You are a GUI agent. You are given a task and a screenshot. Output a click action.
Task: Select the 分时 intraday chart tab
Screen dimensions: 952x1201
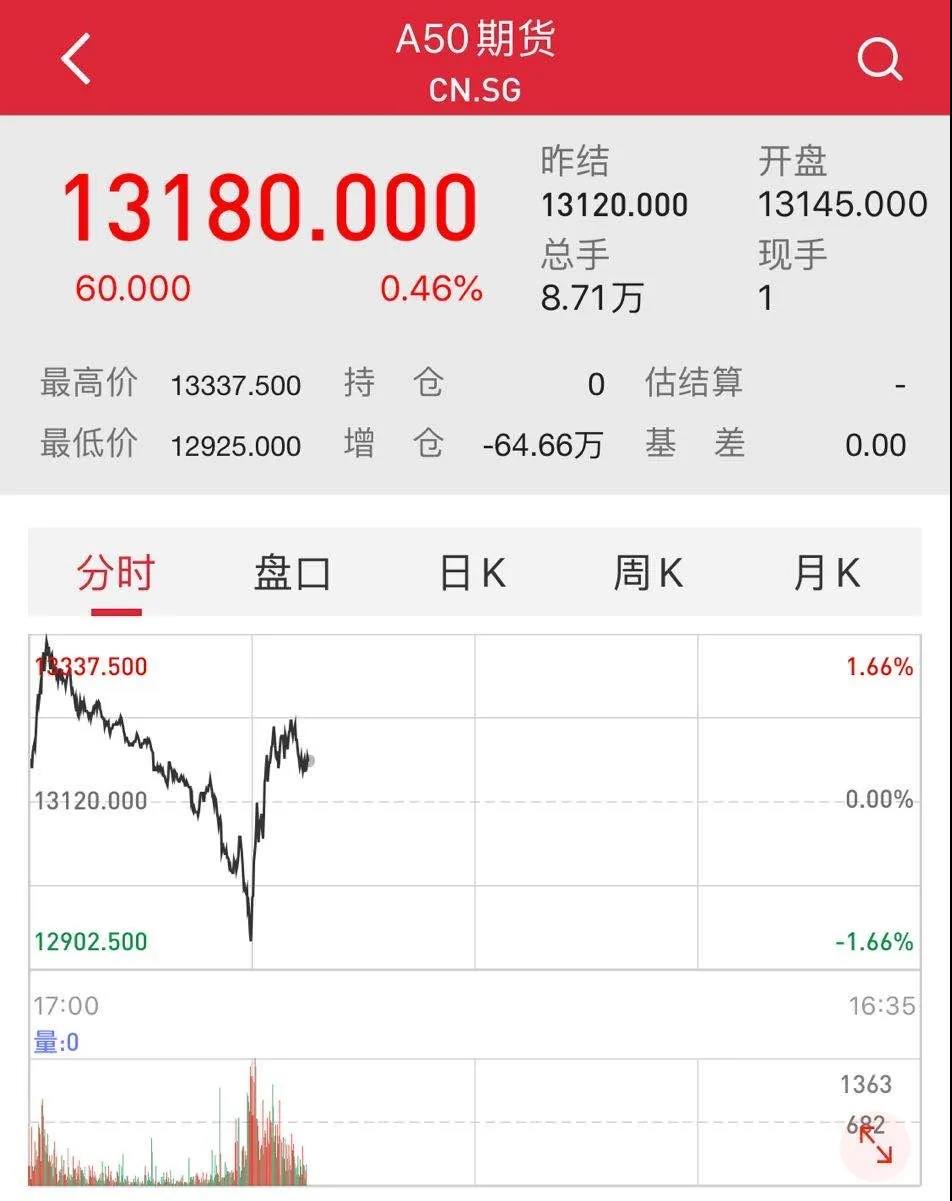click(x=116, y=574)
